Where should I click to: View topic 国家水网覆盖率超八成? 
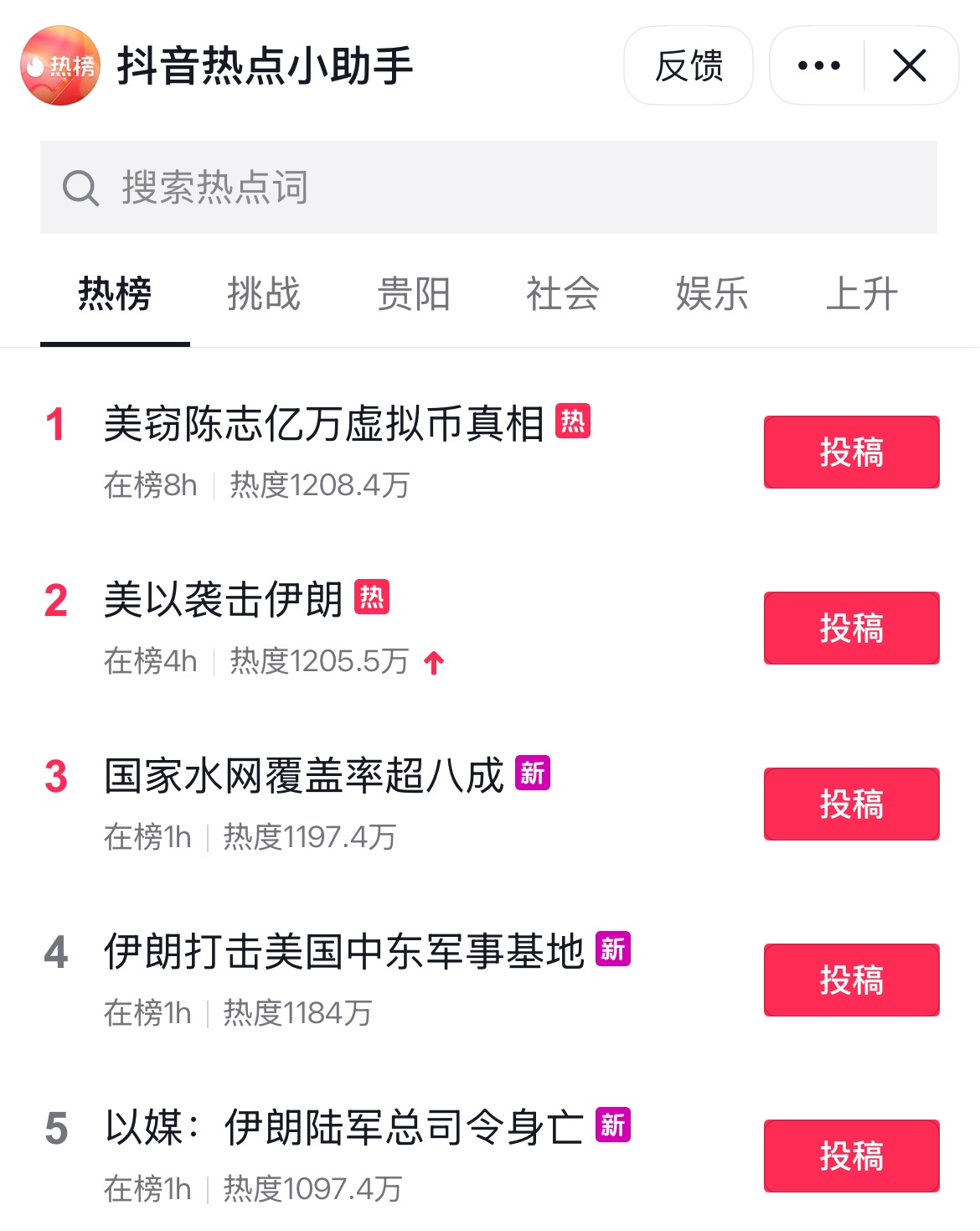pos(303,775)
